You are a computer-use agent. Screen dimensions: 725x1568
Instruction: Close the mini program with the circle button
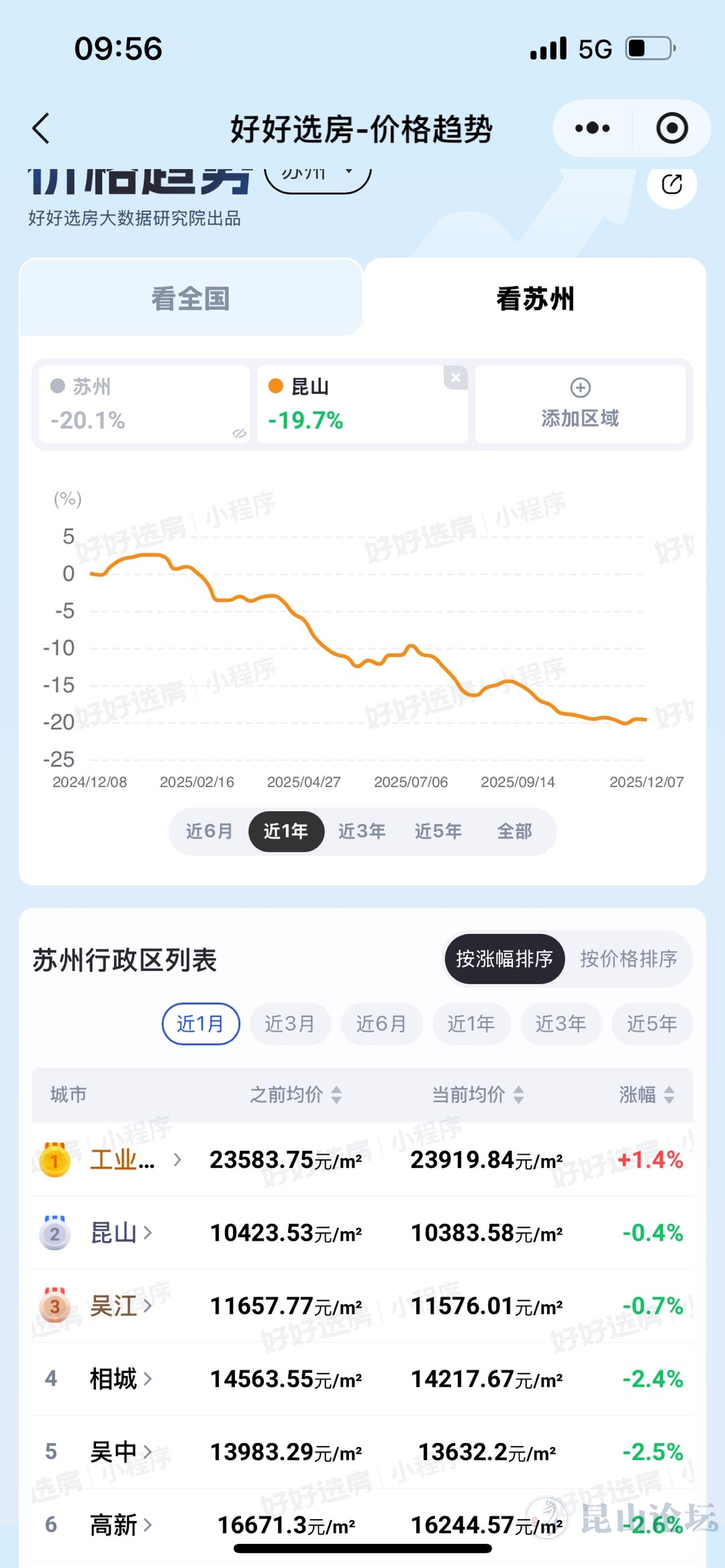671,128
